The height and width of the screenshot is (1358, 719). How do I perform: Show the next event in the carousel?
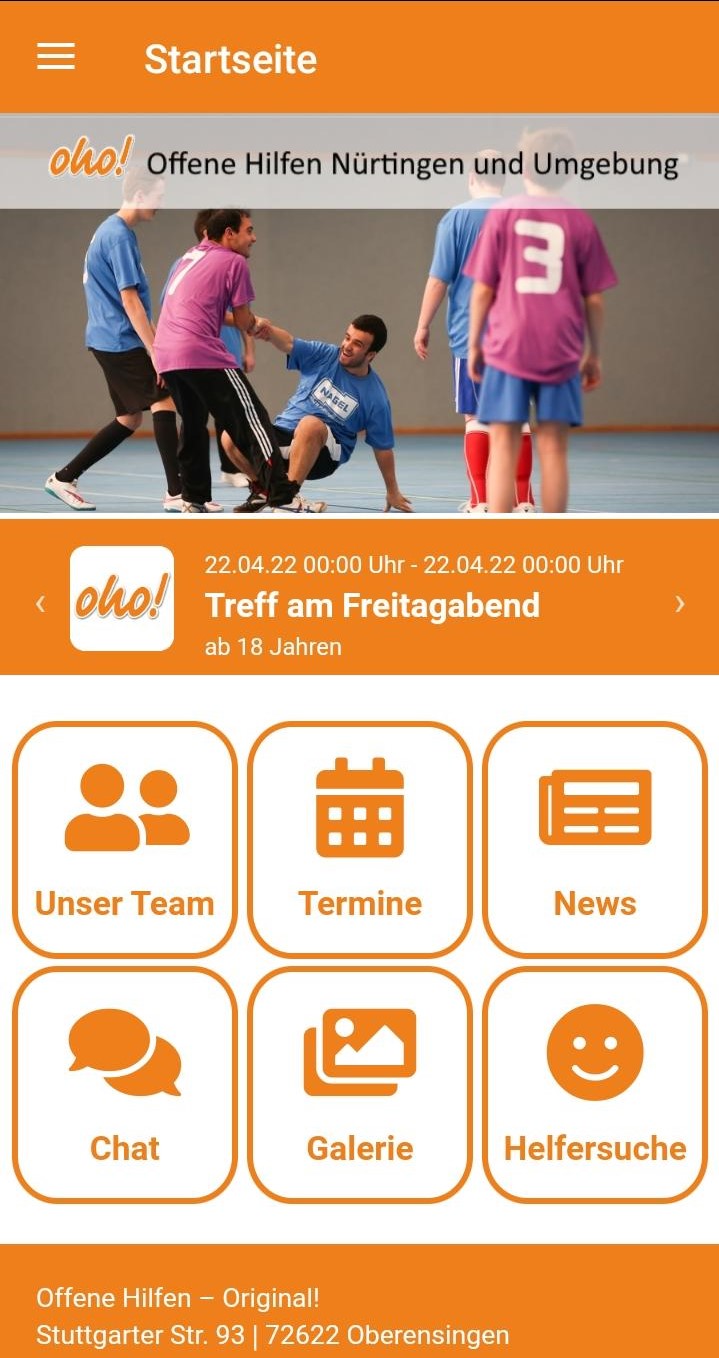coord(680,603)
